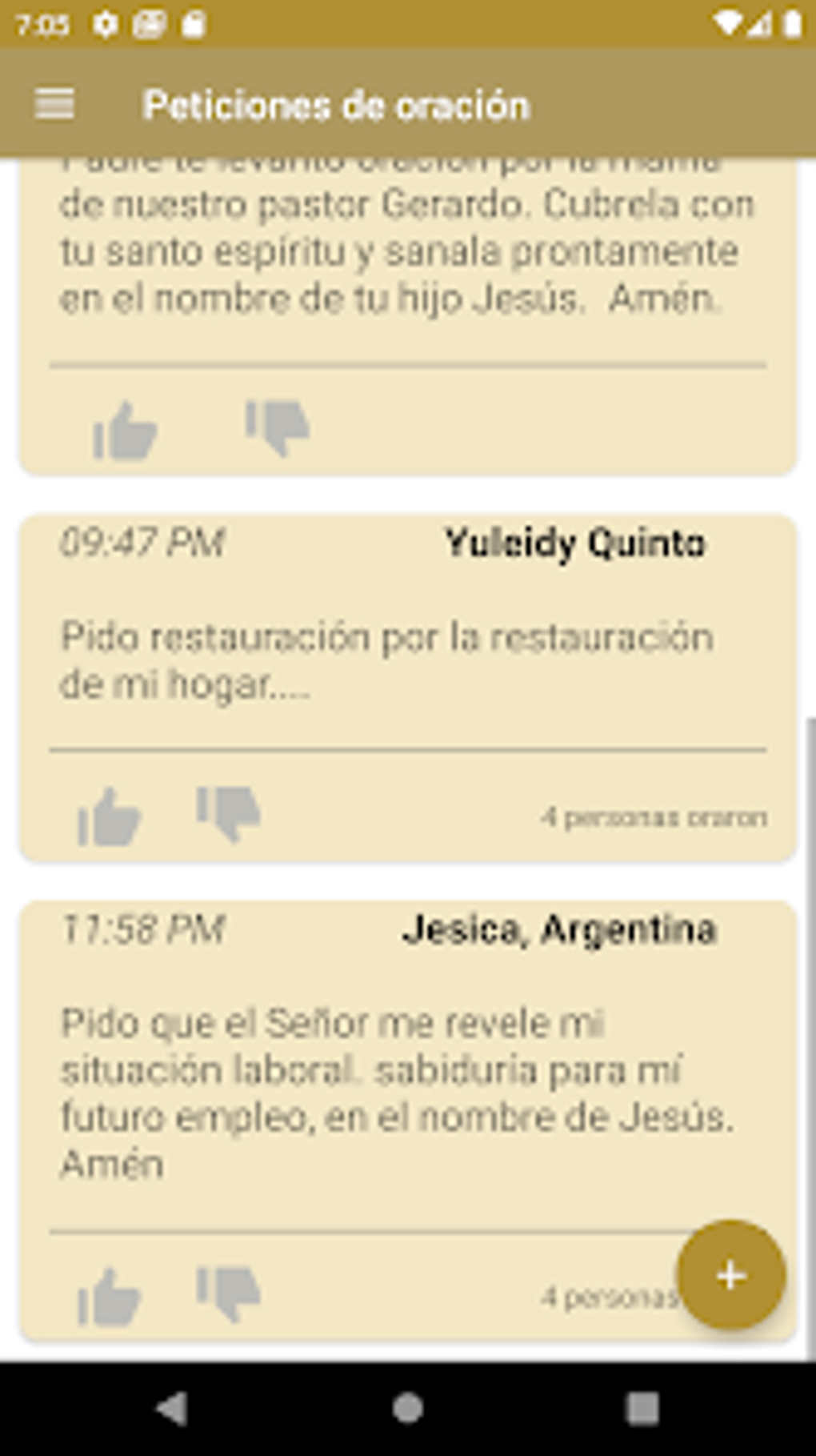The width and height of the screenshot is (816, 1456).
Task: Give thumbs up to Jesica, Argentina's request
Action: pos(109,1296)
